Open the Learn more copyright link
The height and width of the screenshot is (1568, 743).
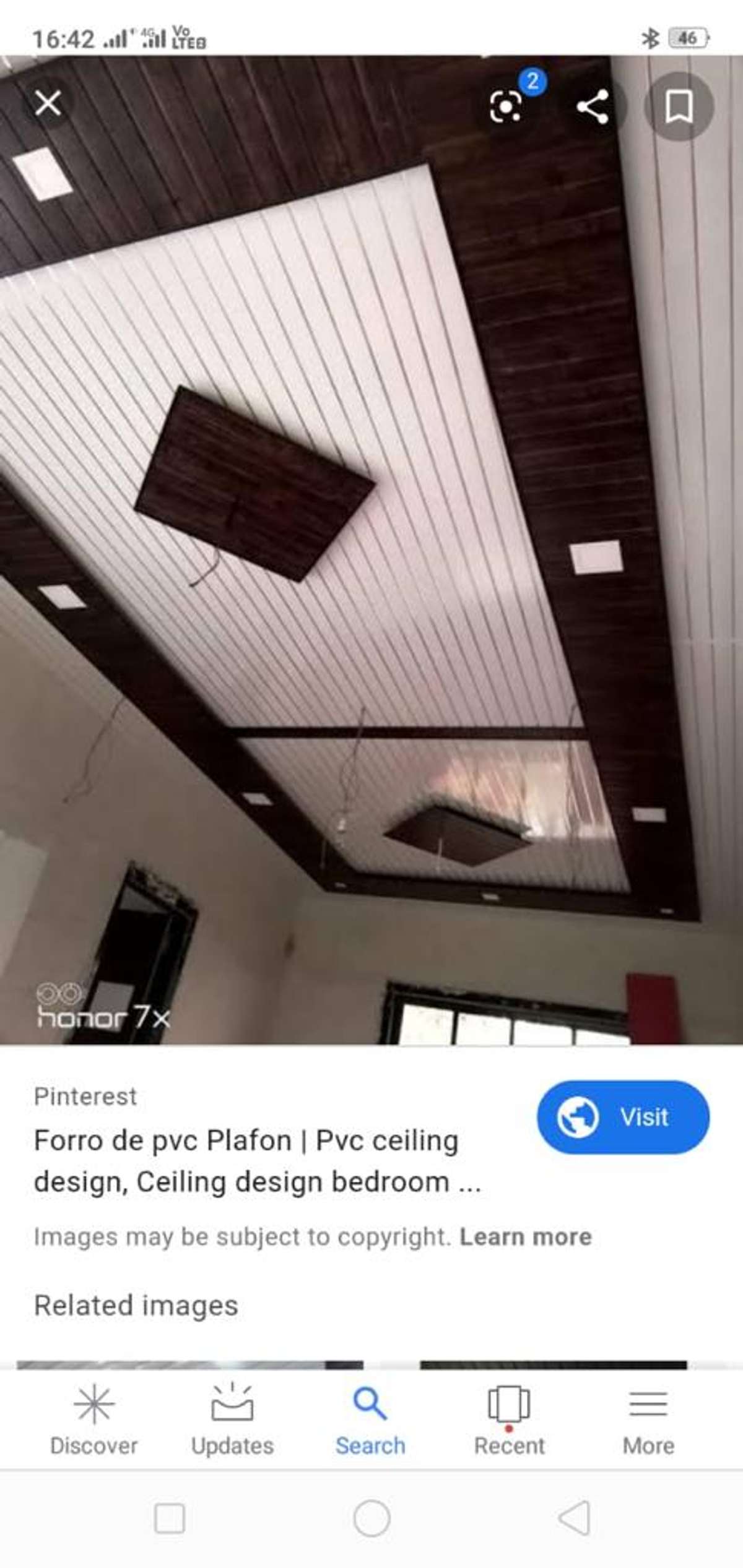pos(525,1236)
